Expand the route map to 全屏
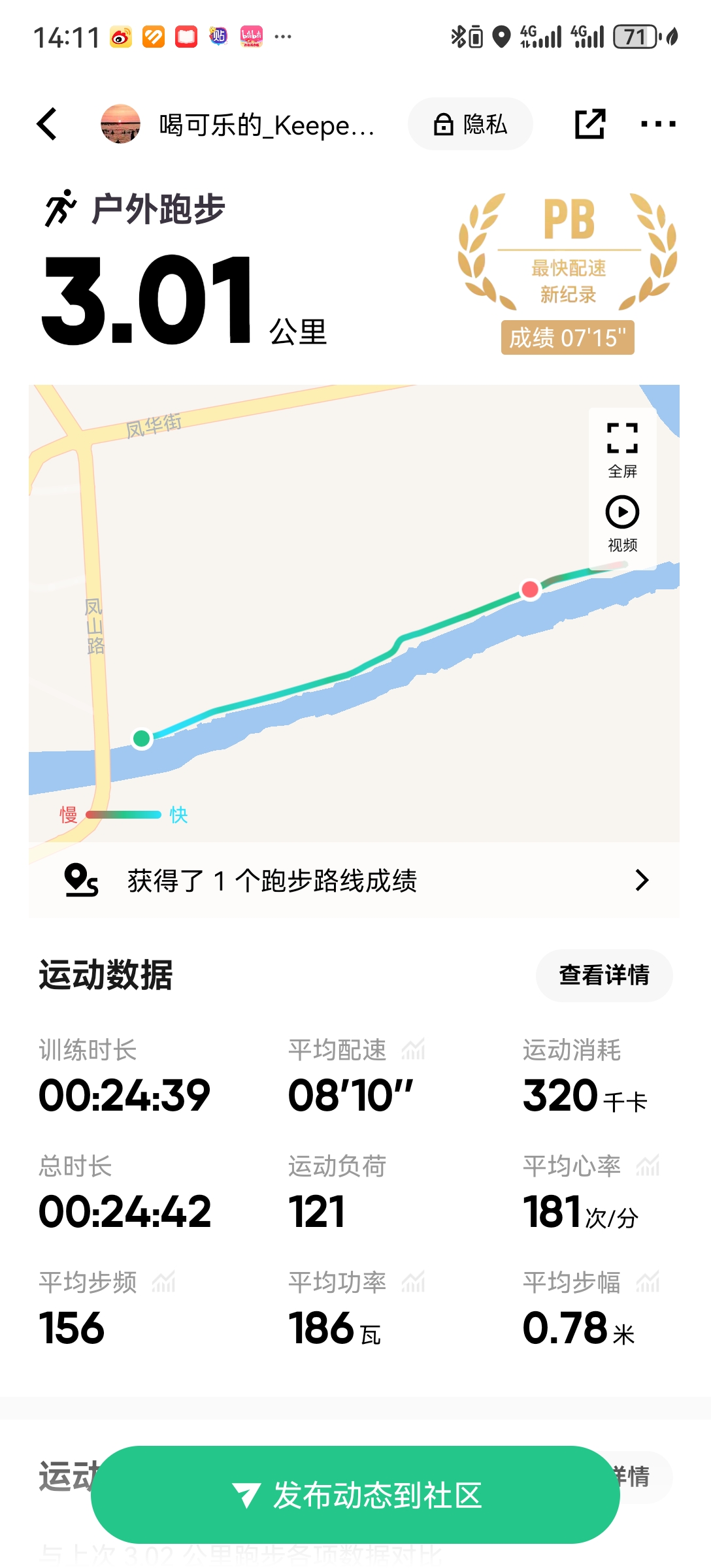This screenshot has height=1568, width=711. coord(622,449)
